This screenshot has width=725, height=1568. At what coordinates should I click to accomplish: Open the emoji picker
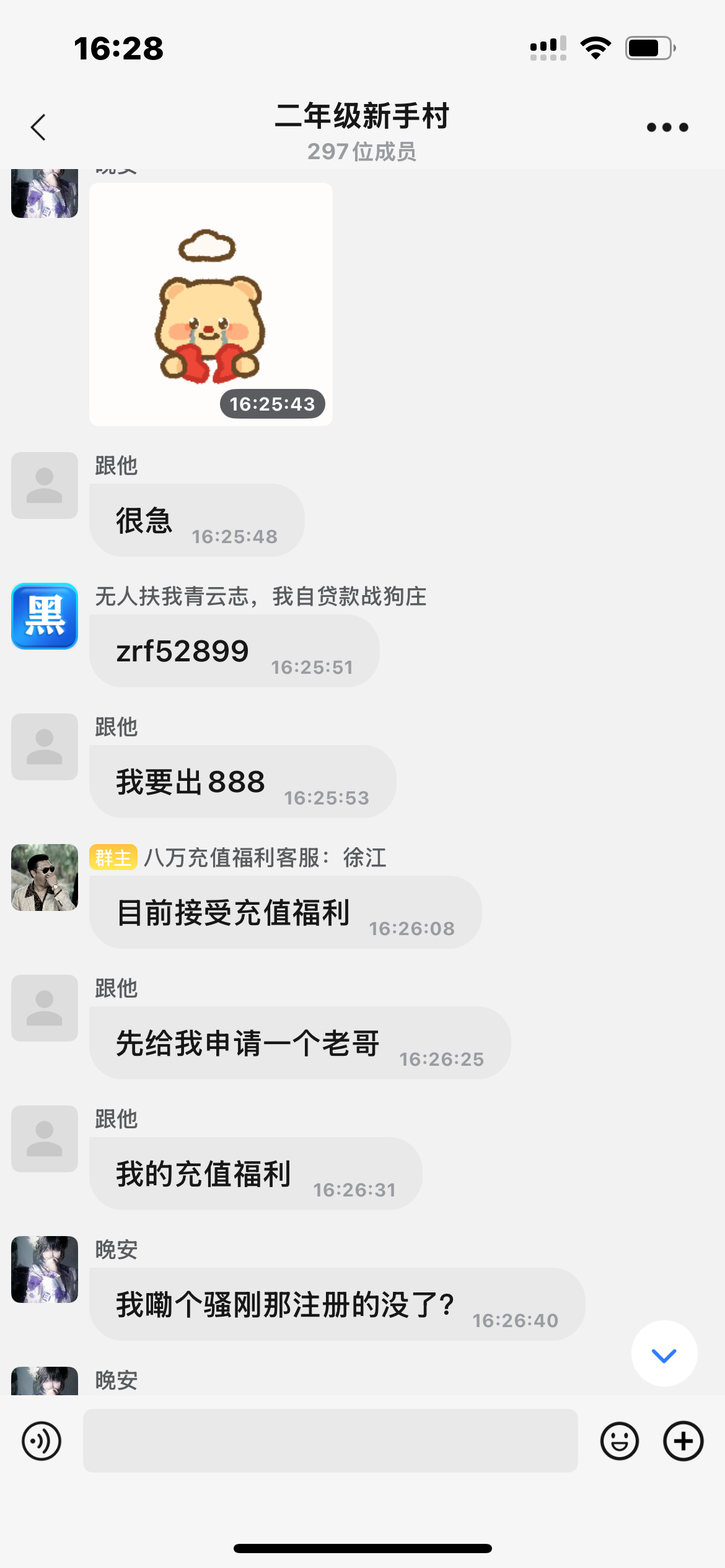point(619,1441)
